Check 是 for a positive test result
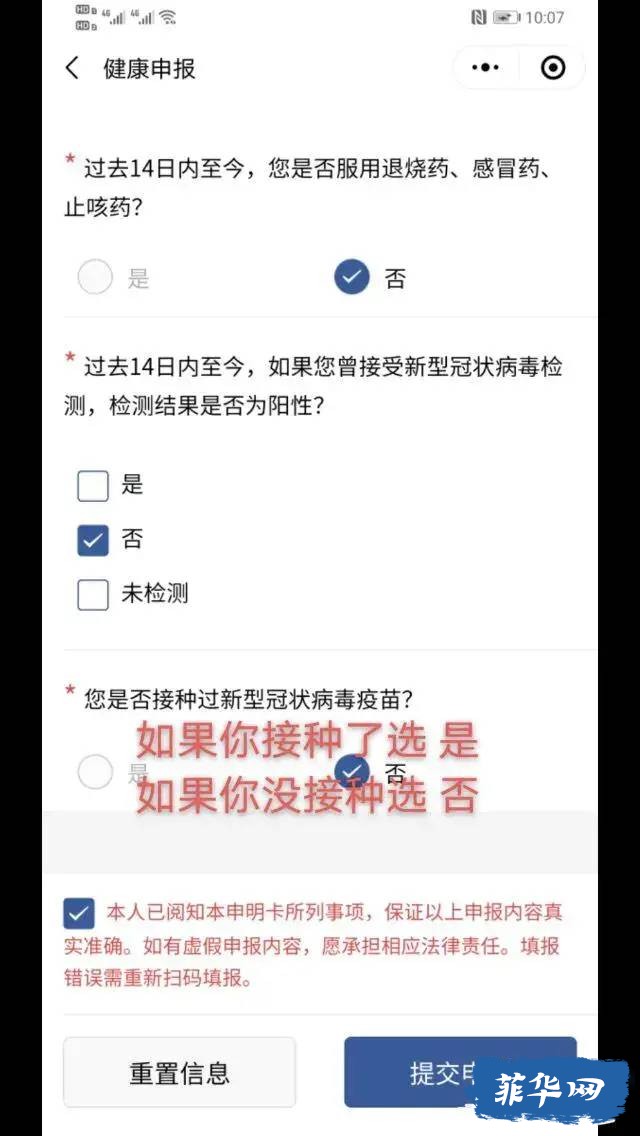Image resolution: width=640 pixels, height=1136 pixels. pyautogui.click(x=93, y=486)
